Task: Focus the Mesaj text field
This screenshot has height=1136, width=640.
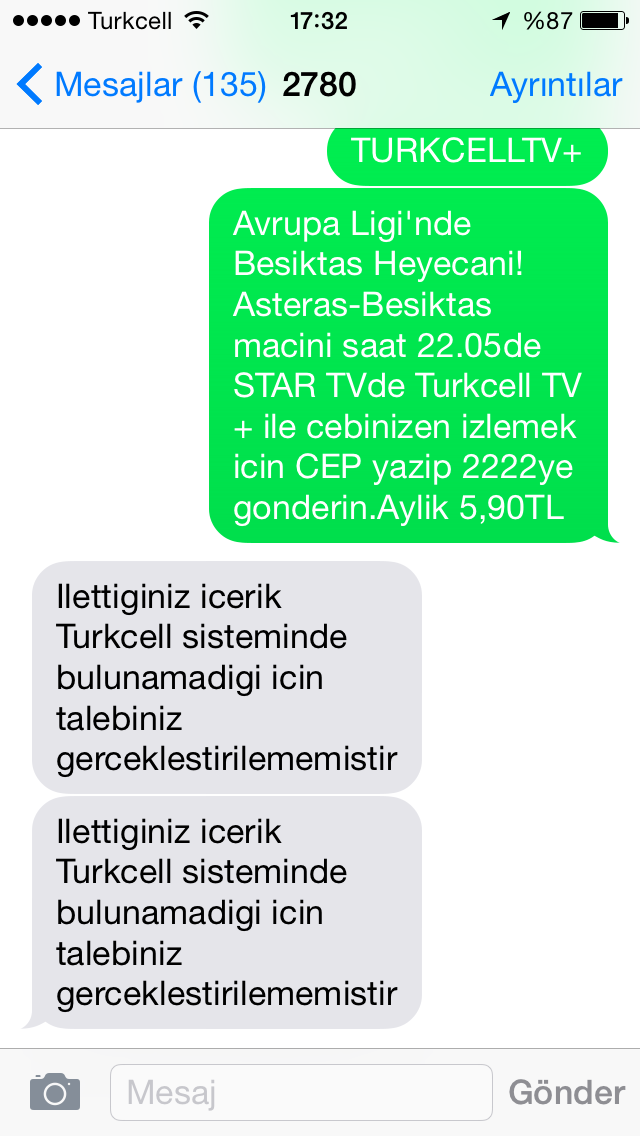Action: coord(301,1093)
